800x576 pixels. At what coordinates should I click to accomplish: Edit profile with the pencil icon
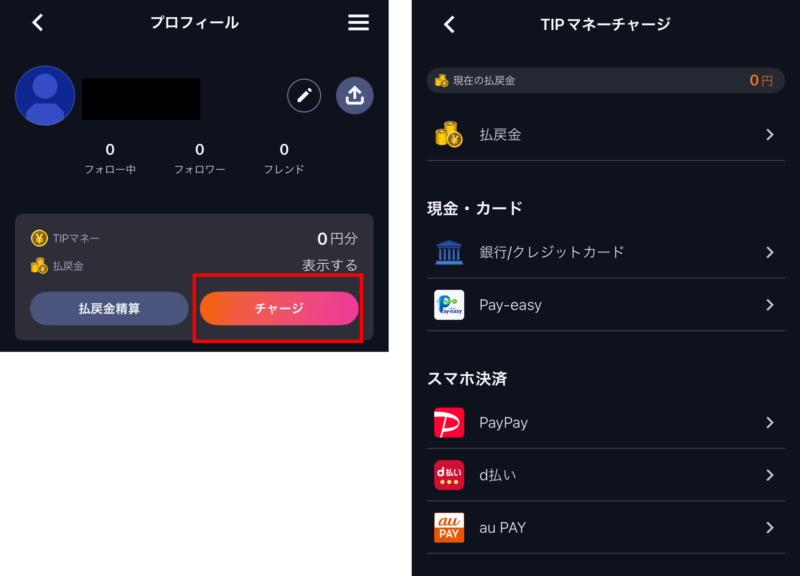click(x=304, y=96)
